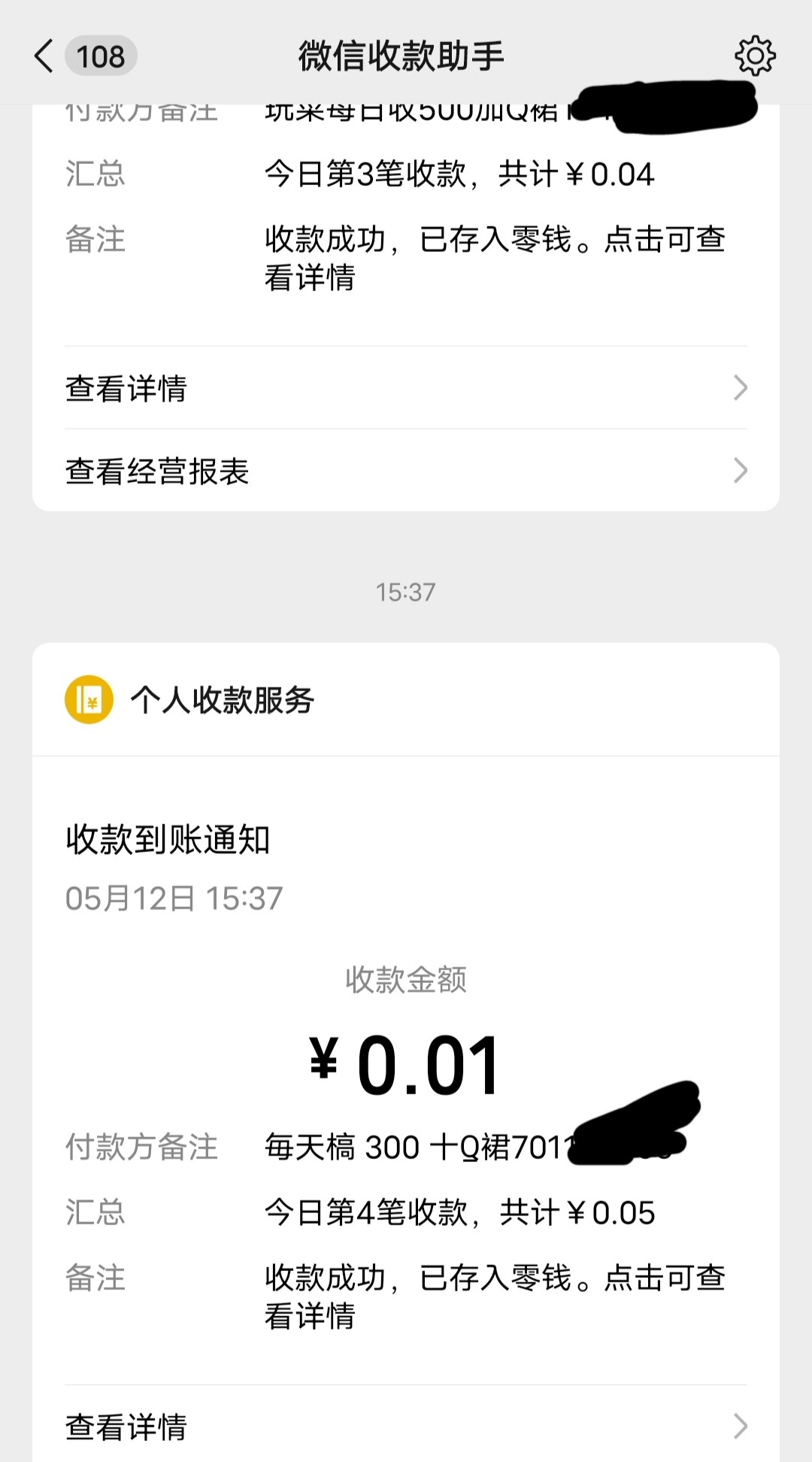Open 查看详情 for the 3rd payment today
Screen dimensions: 812x1462
(x=406, y=388)
